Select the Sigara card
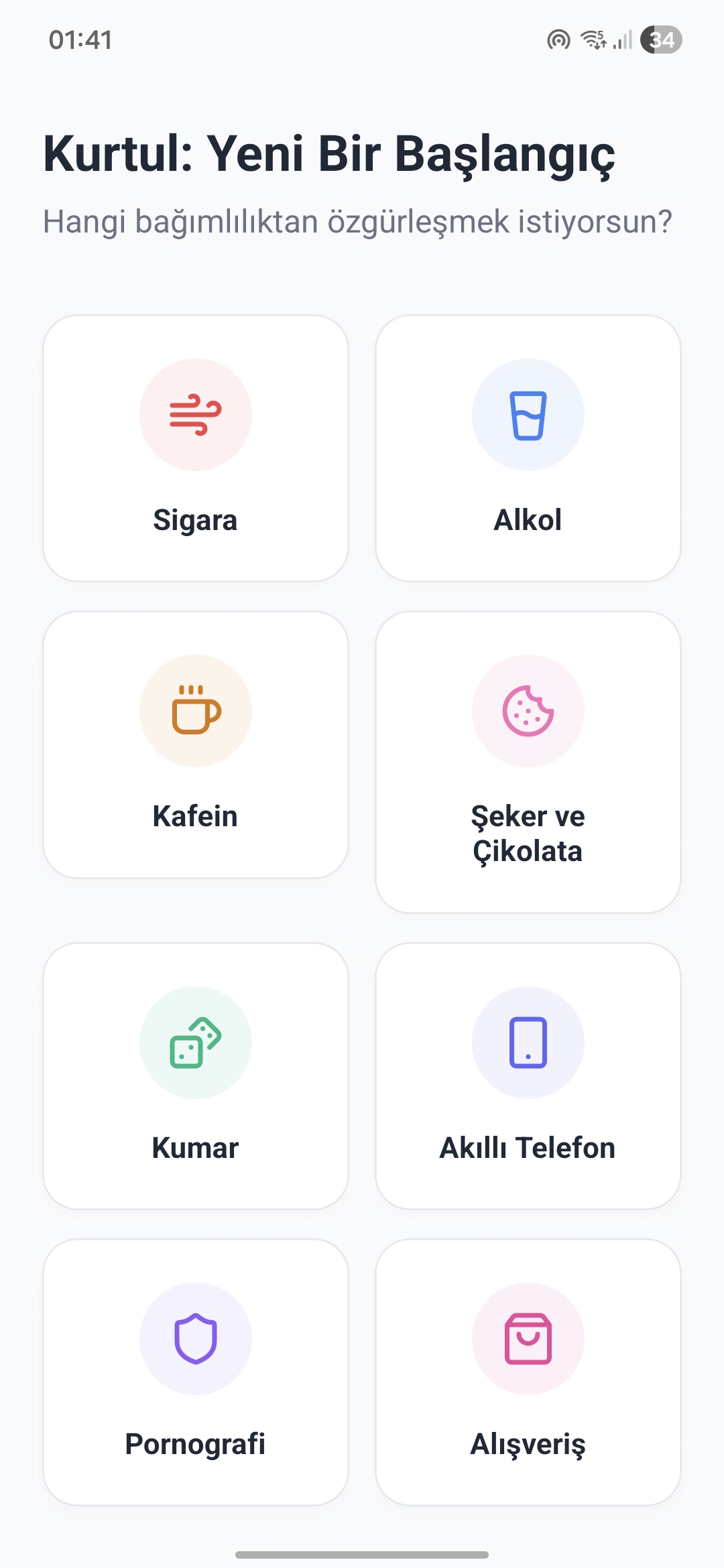 click(x=196, y=448)
